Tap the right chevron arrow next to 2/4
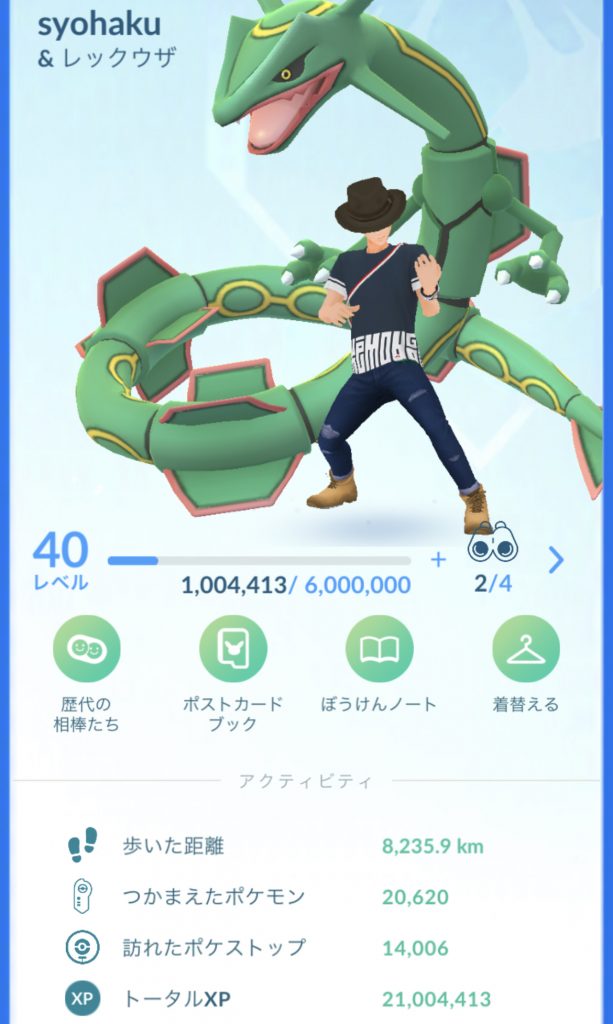Viewport: 613px width, 1024px height. [557, 560]
